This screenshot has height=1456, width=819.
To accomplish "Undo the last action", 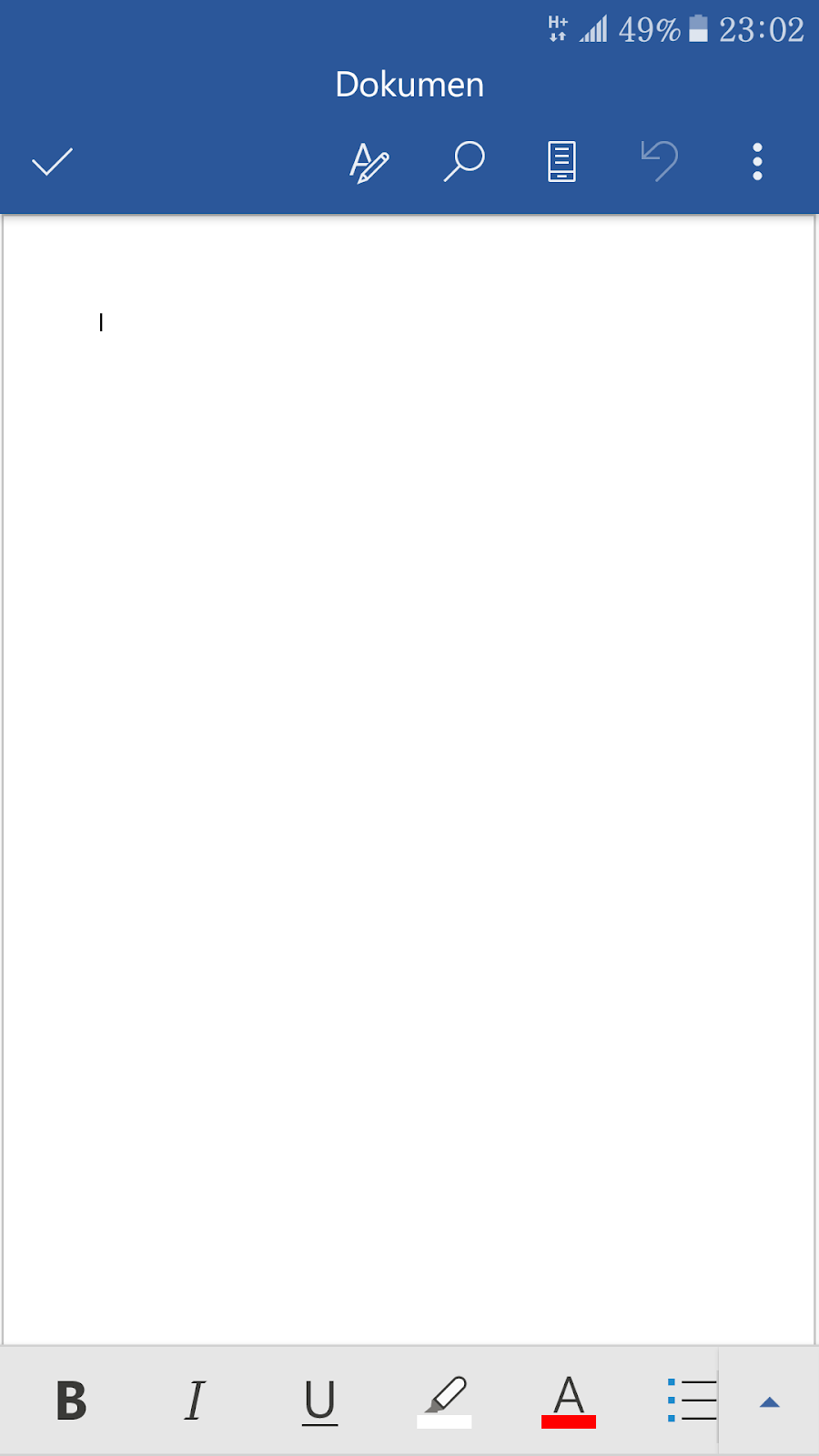I will click(660, 161).
